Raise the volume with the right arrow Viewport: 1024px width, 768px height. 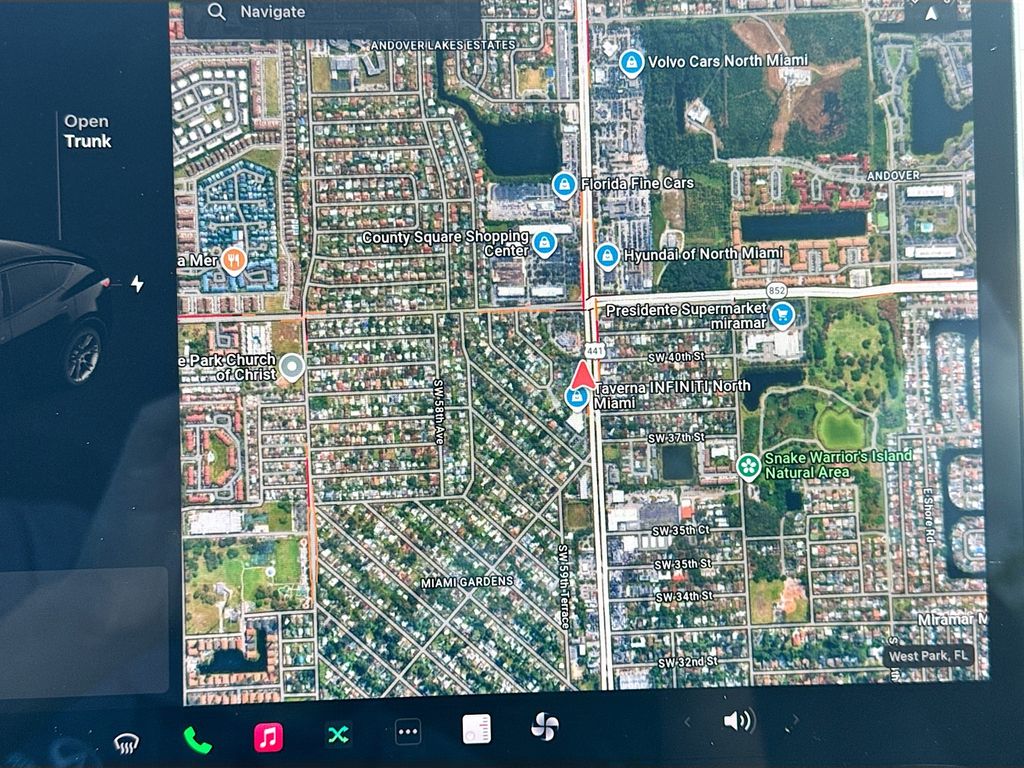(795, 719)
